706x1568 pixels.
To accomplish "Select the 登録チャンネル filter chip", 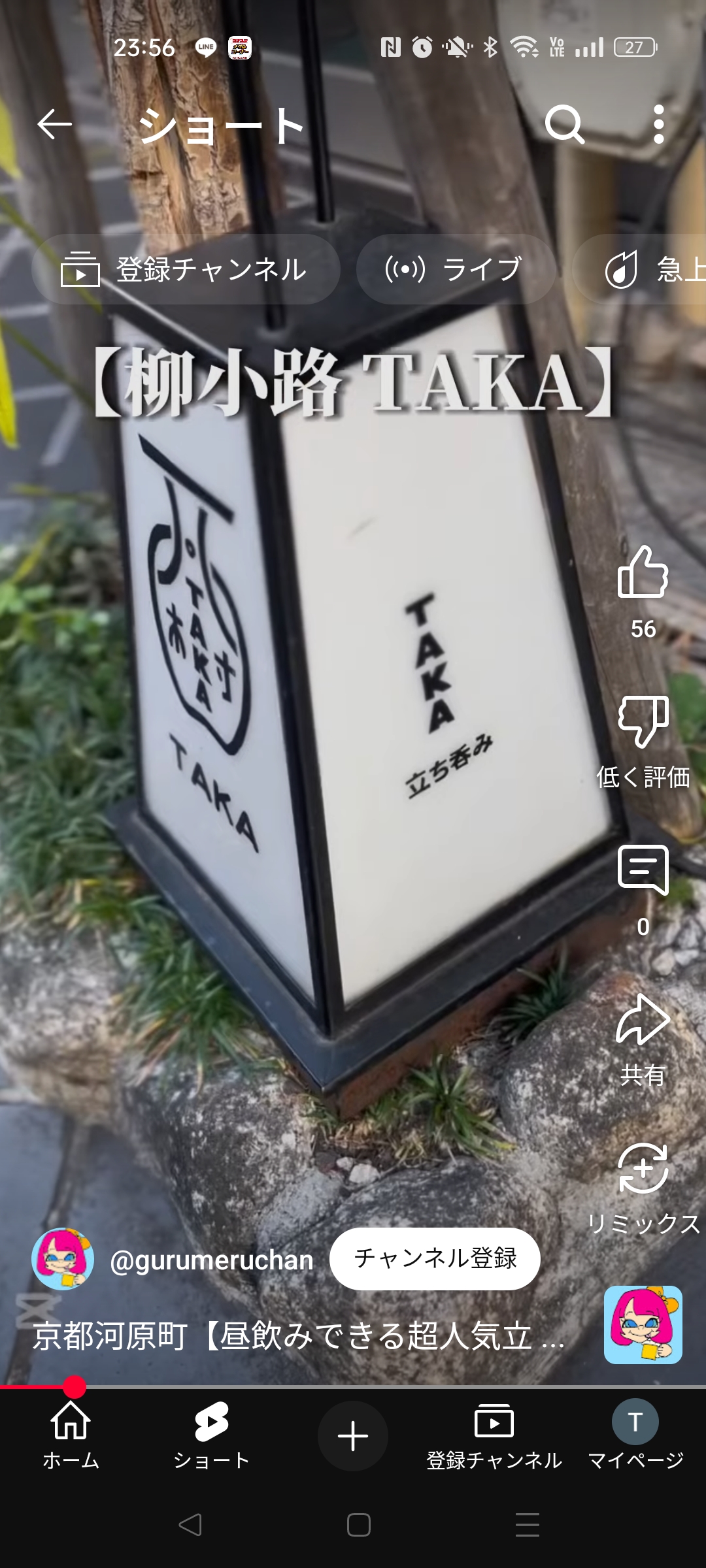I will (186, 269).
